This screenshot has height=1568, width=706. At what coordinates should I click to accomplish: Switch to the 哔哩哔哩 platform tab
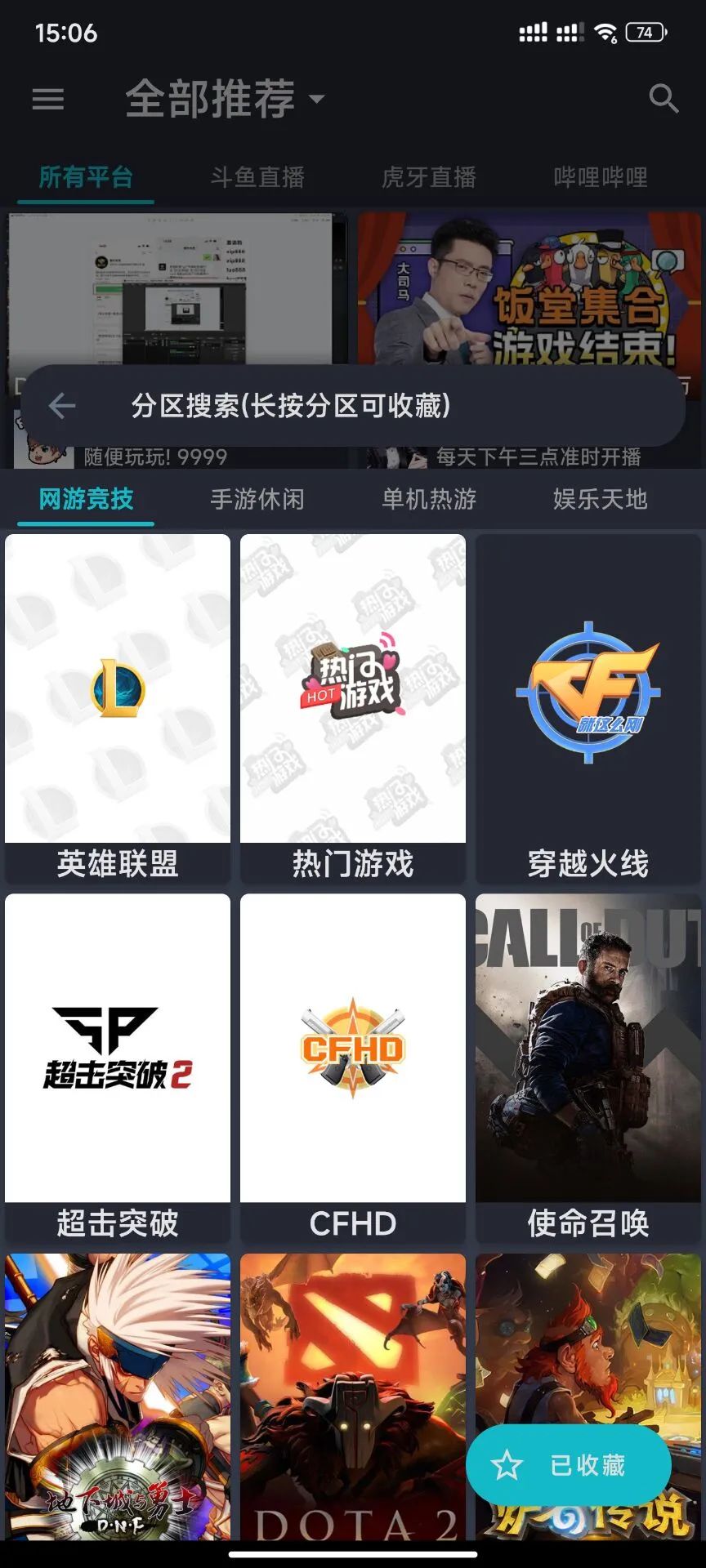click(x=600, y=177)
